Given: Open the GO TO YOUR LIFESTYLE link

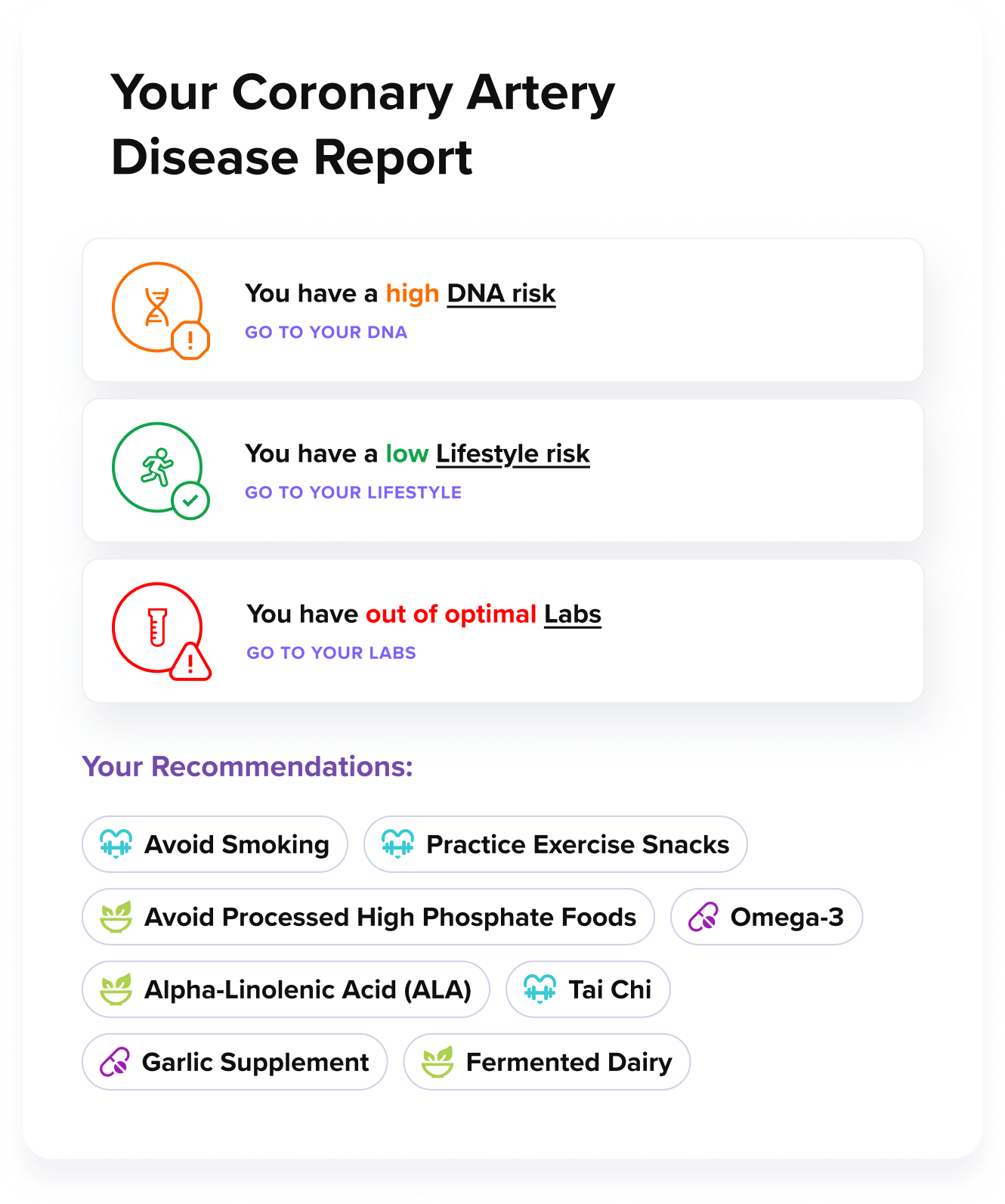Looking at the screenshot, I should click(353, 492).
